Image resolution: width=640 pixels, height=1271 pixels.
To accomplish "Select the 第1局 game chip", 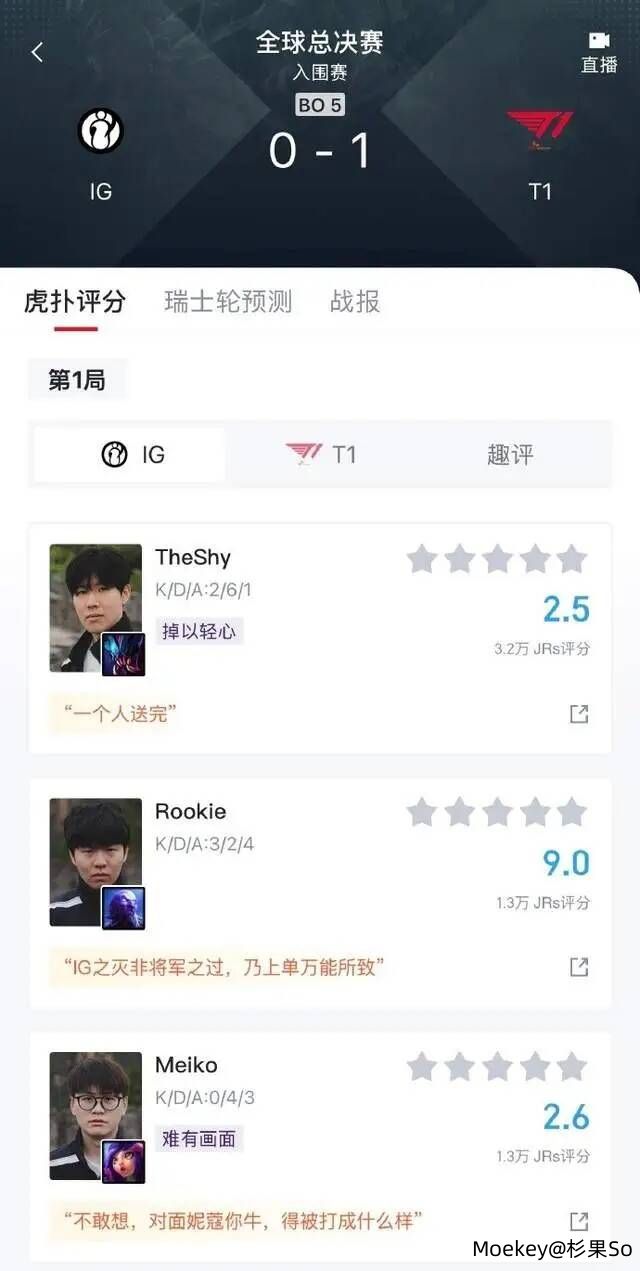I will tap(77, 380).
